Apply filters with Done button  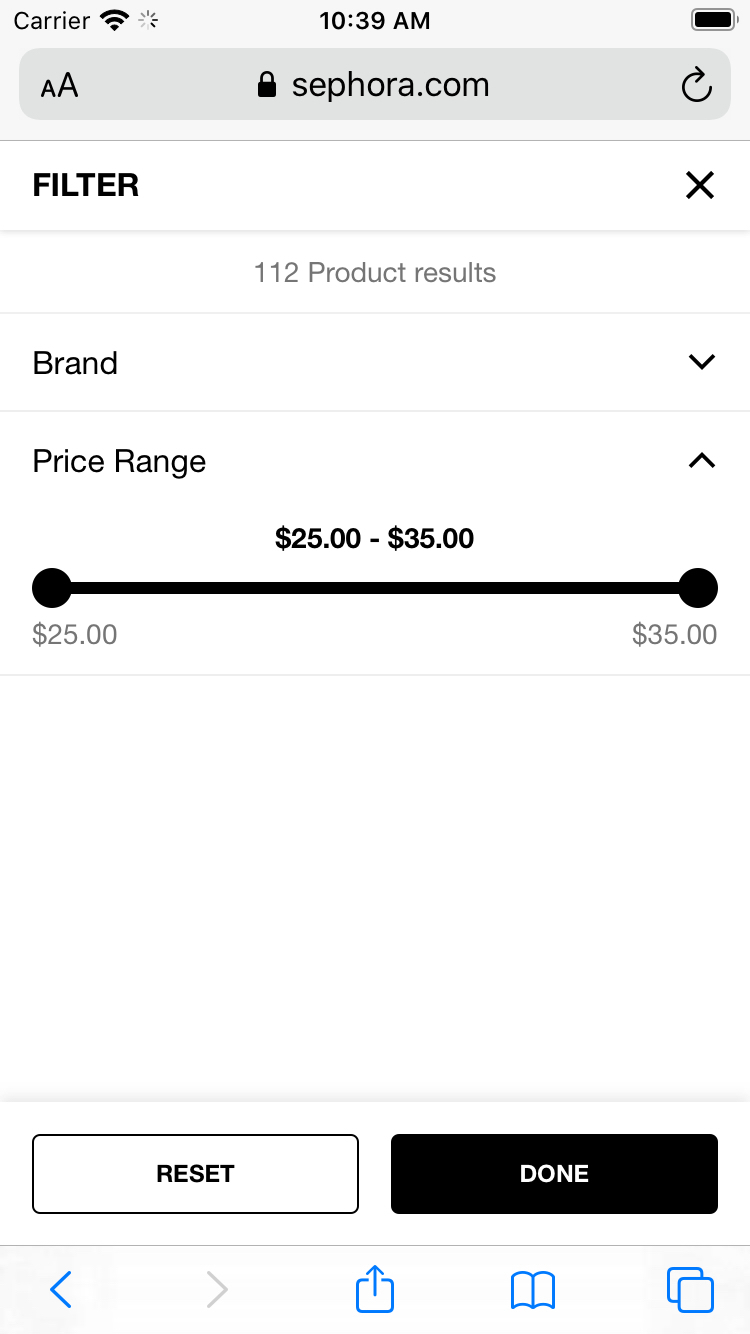pyautogui.click(x=554, y=1174)
